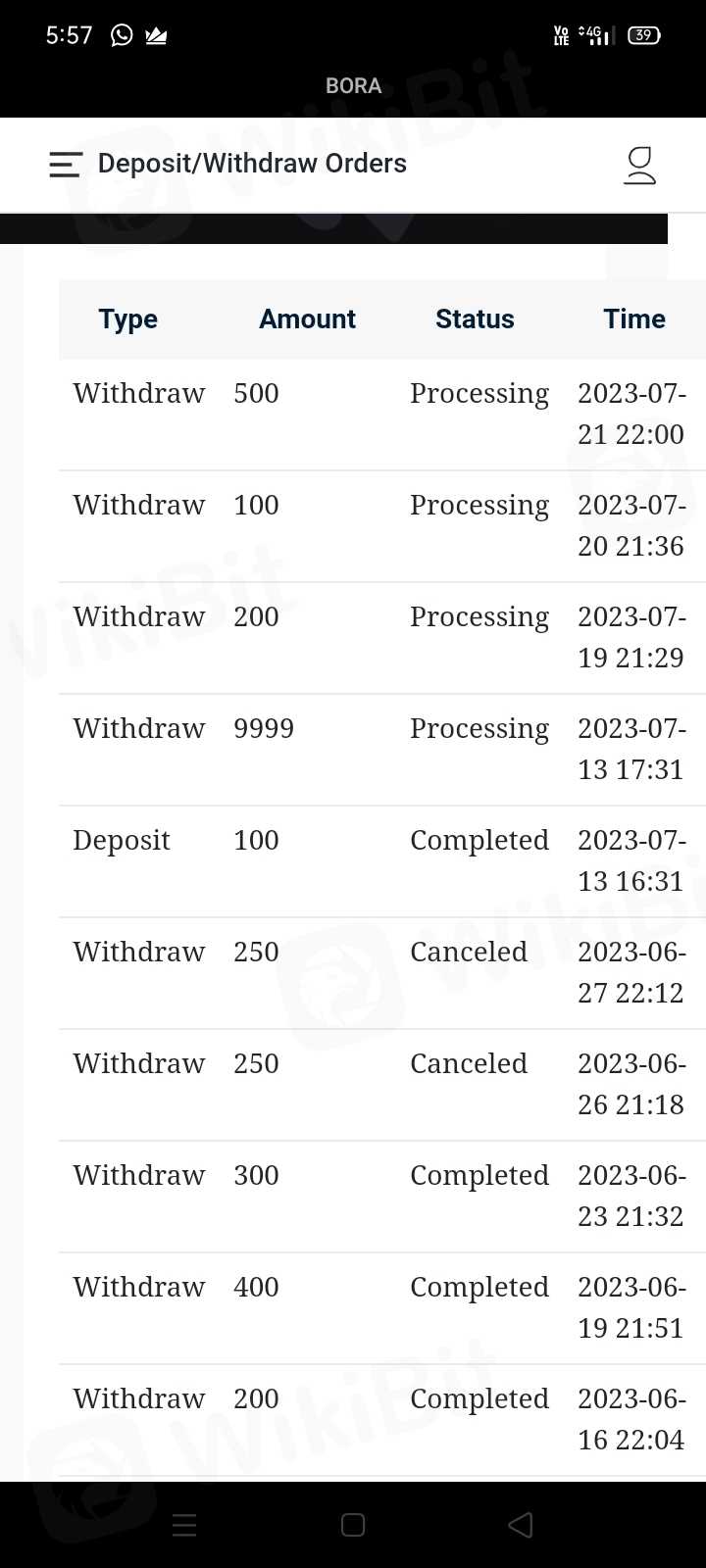This screenshot has width=706, height=1568.
Task: Open the hamburger drawer menu
Action: point(65,164)
